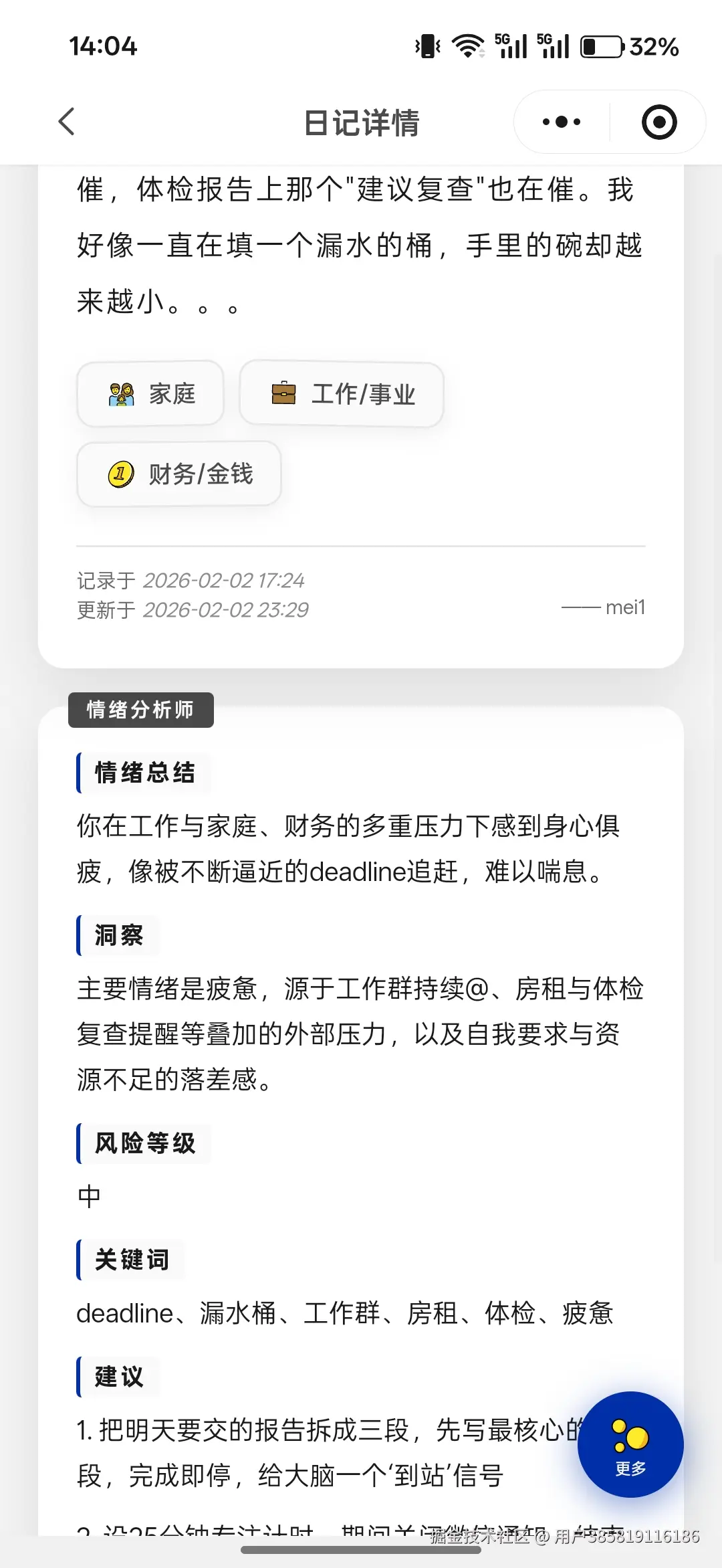
Task: Tap the battery indicator at top right
Action: [601, 46]
